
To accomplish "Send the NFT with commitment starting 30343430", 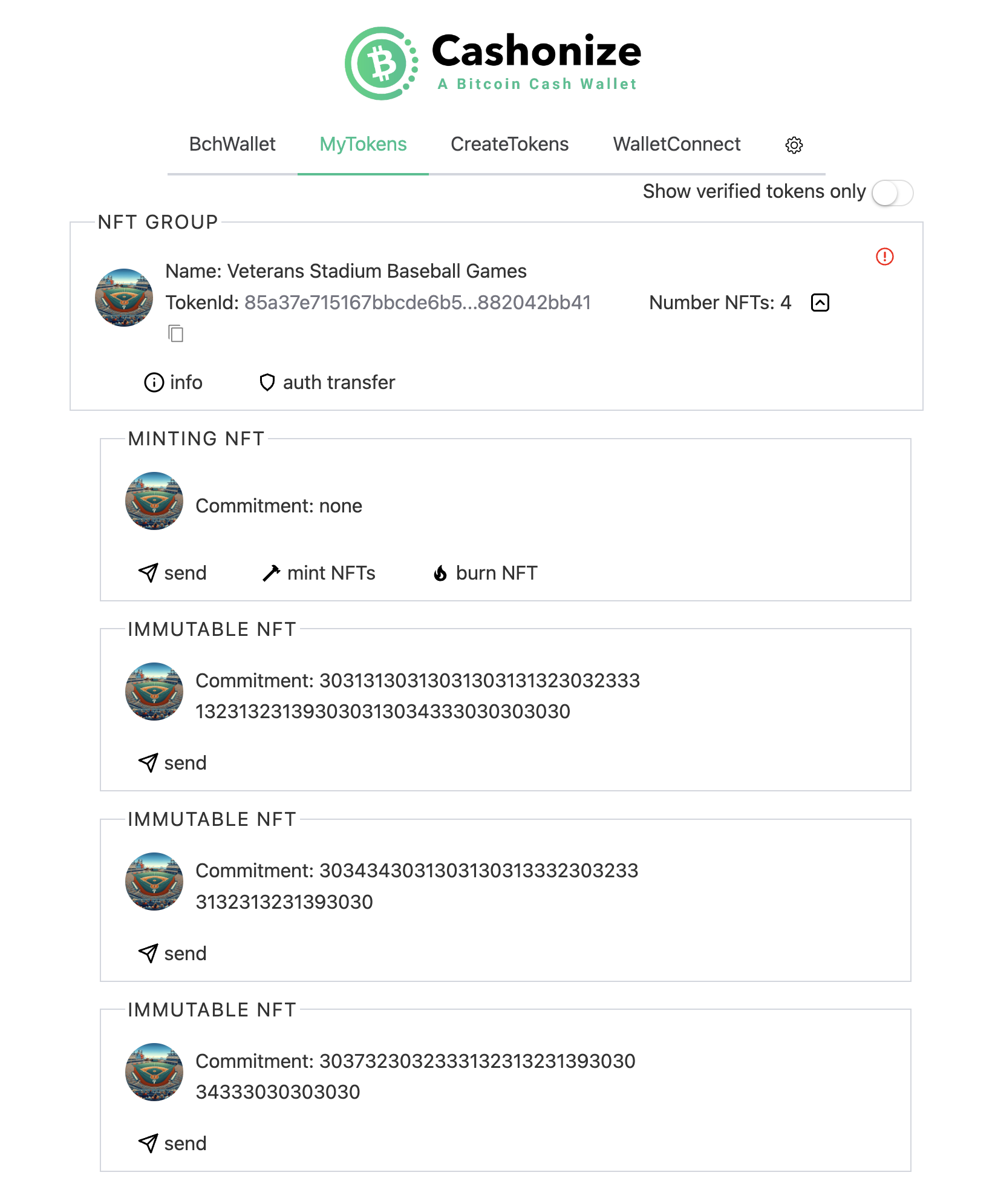I will pyautogui.click(x=173, y=954).
